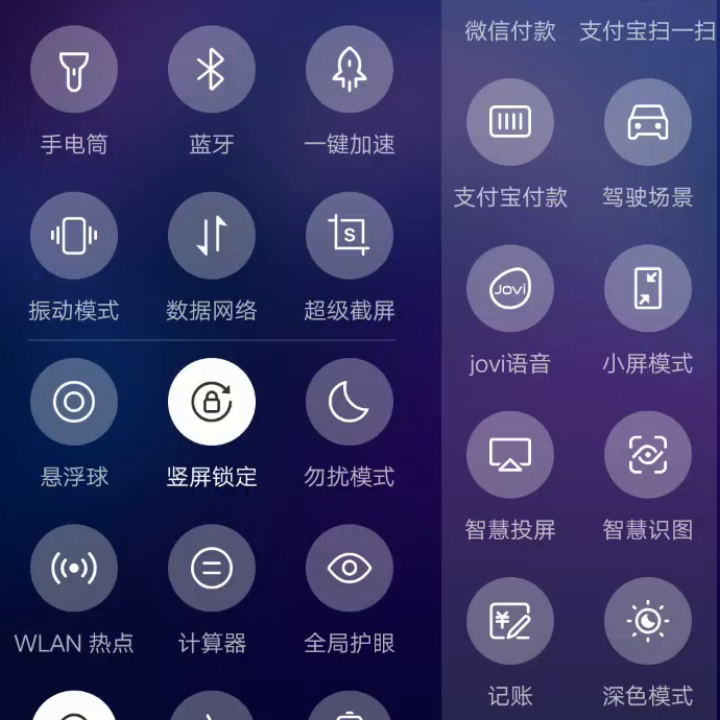Open the 记账 bookkeeping shortcut
Screen dimensions: 720x720
click(510, 621)
